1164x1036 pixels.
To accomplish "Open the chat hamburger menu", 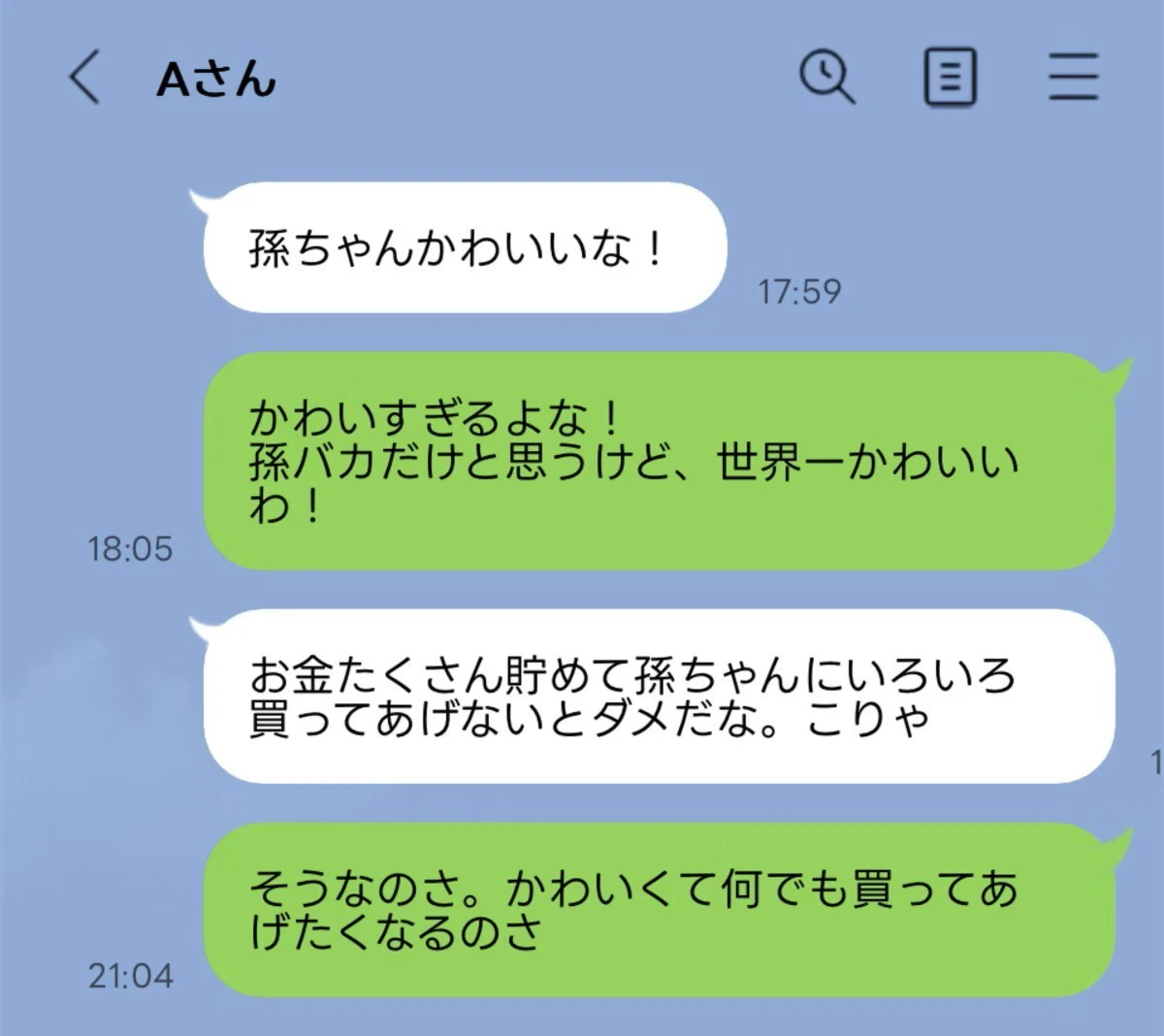I will 1073,78.
